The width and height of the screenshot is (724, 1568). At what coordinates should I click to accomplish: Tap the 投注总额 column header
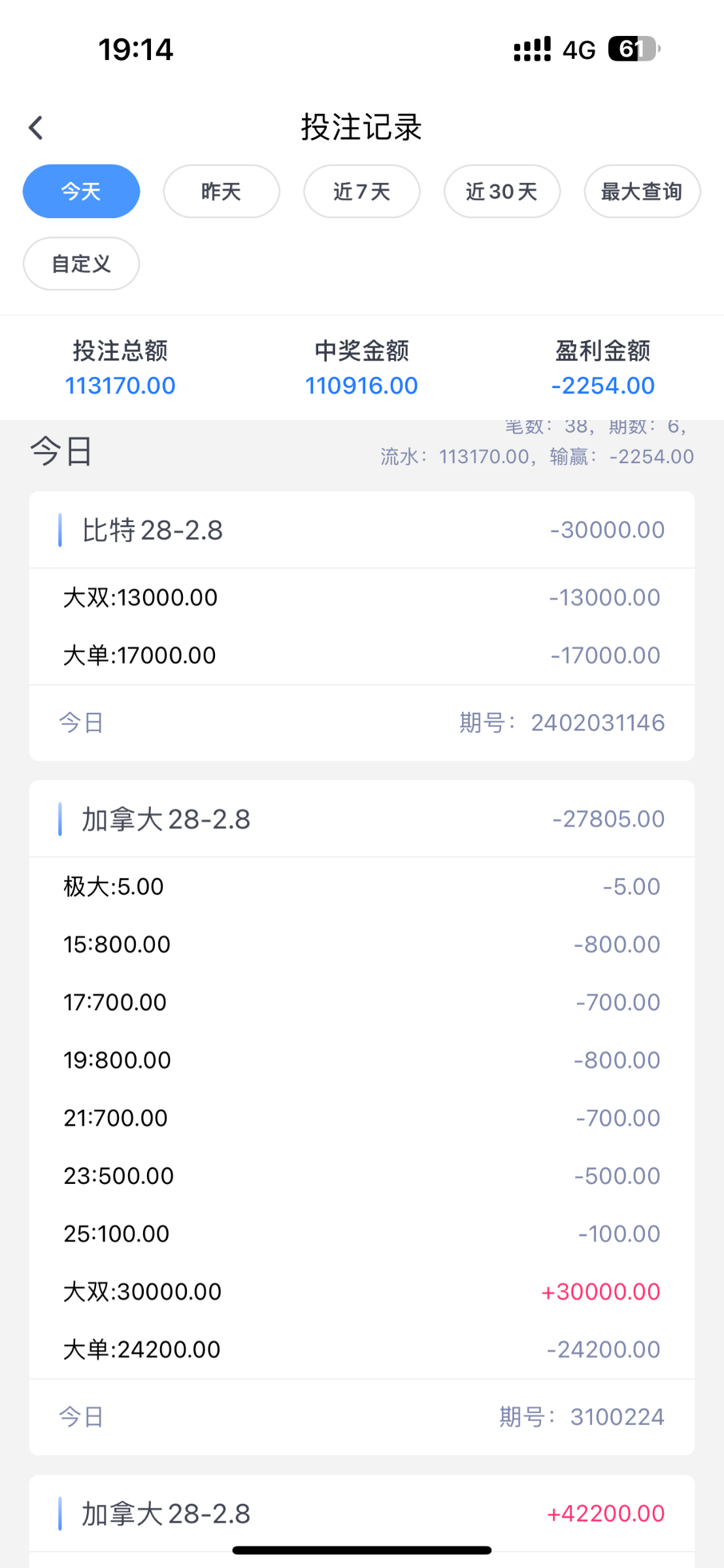[120, 351]
